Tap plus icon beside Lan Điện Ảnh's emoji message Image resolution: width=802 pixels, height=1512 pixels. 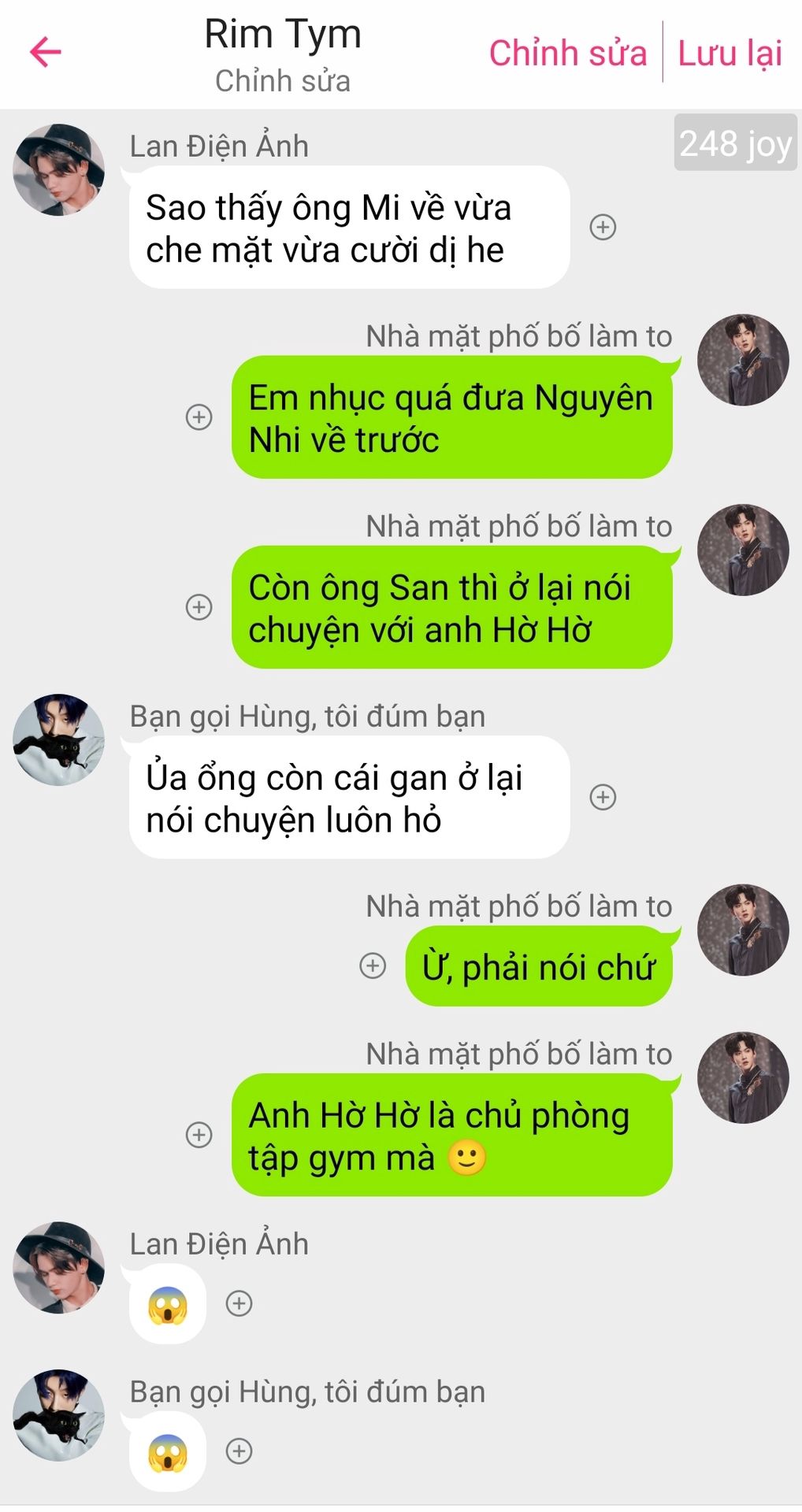click(239, 1303)
